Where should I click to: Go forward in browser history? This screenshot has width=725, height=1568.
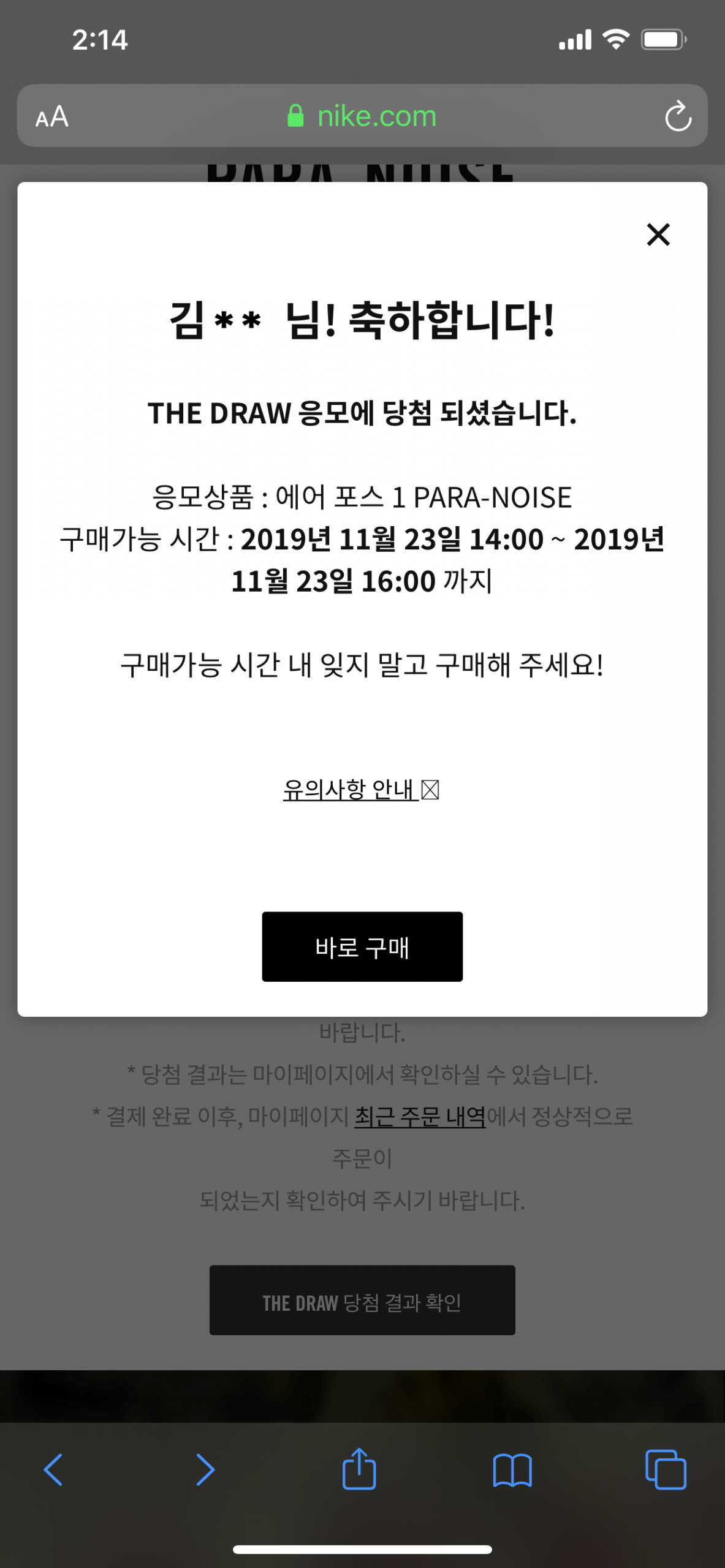(205, 1469)
